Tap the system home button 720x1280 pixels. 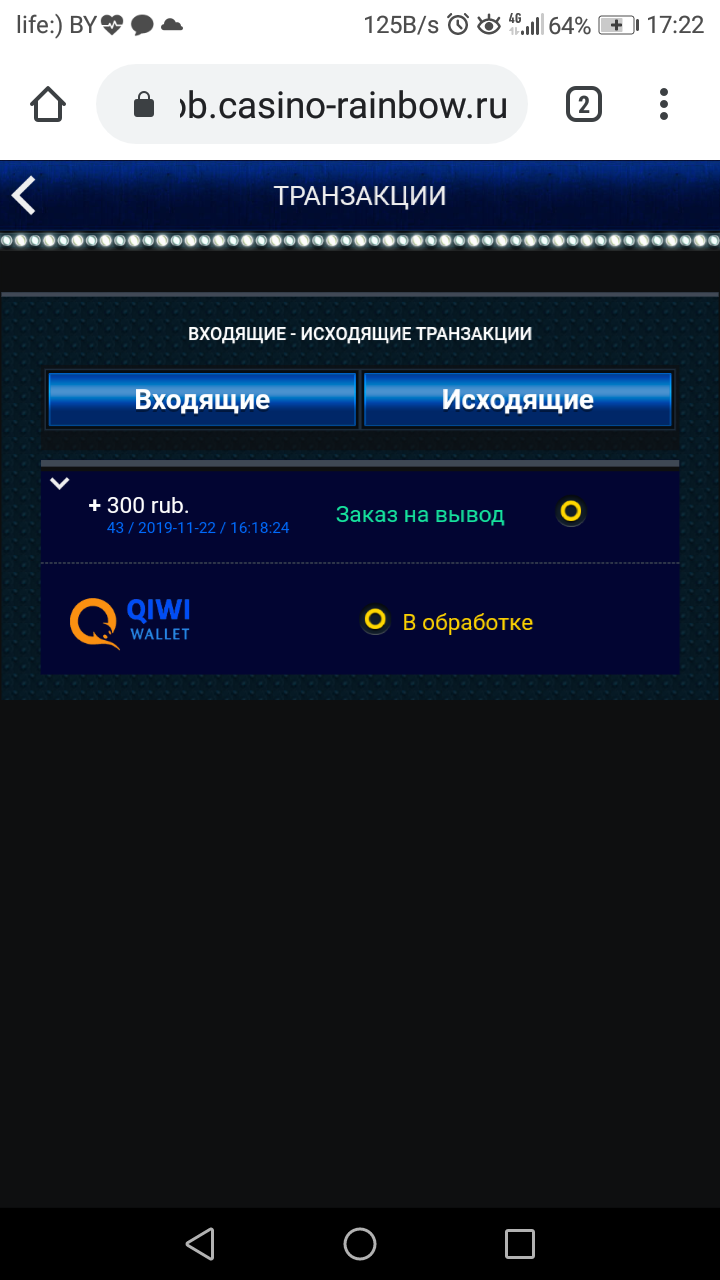[x=360, y=1244]
